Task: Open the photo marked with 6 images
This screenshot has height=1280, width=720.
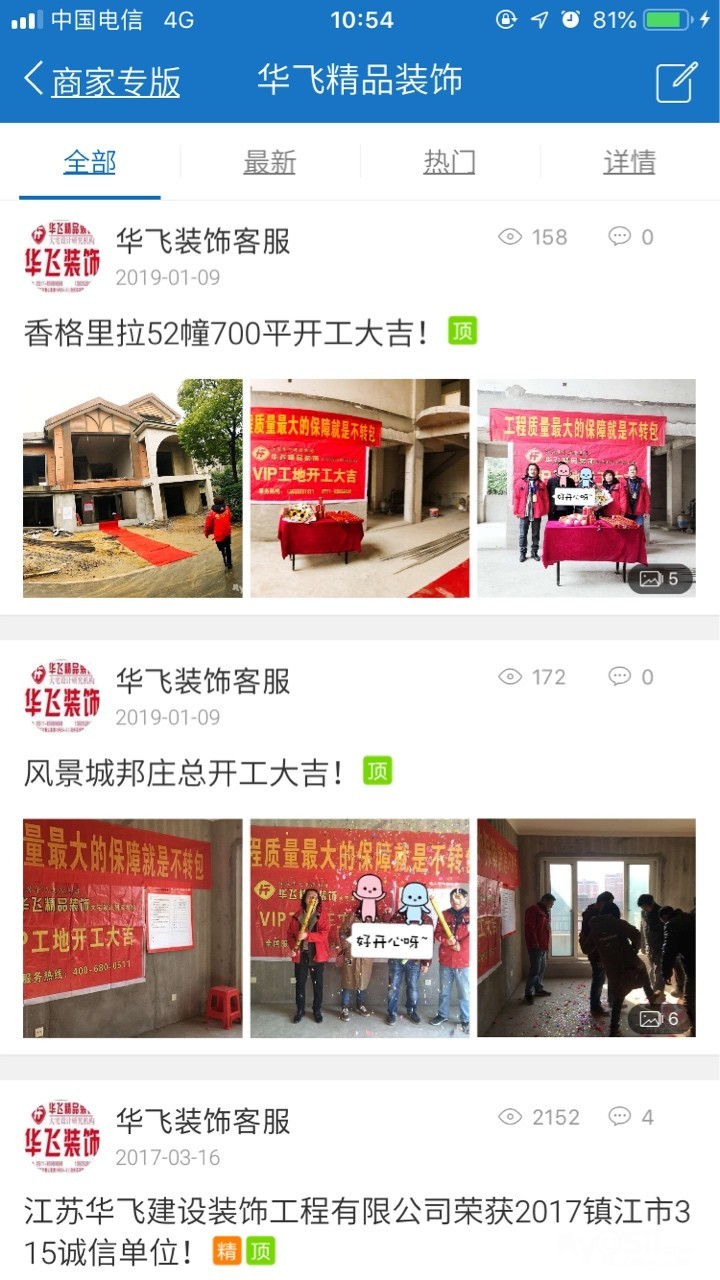Action: tap(586, 928)
